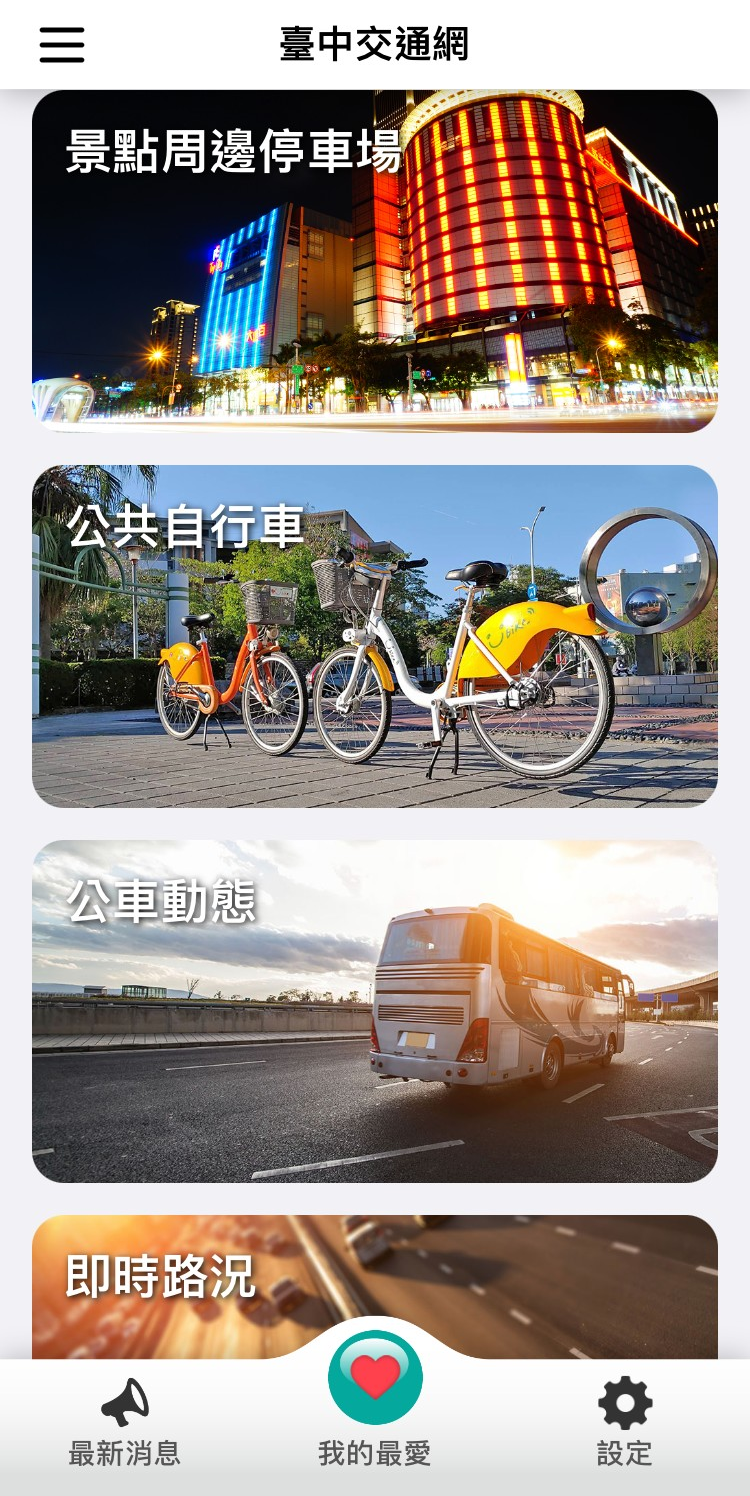Select the 公車動態 card

[x=375, y=1011]
